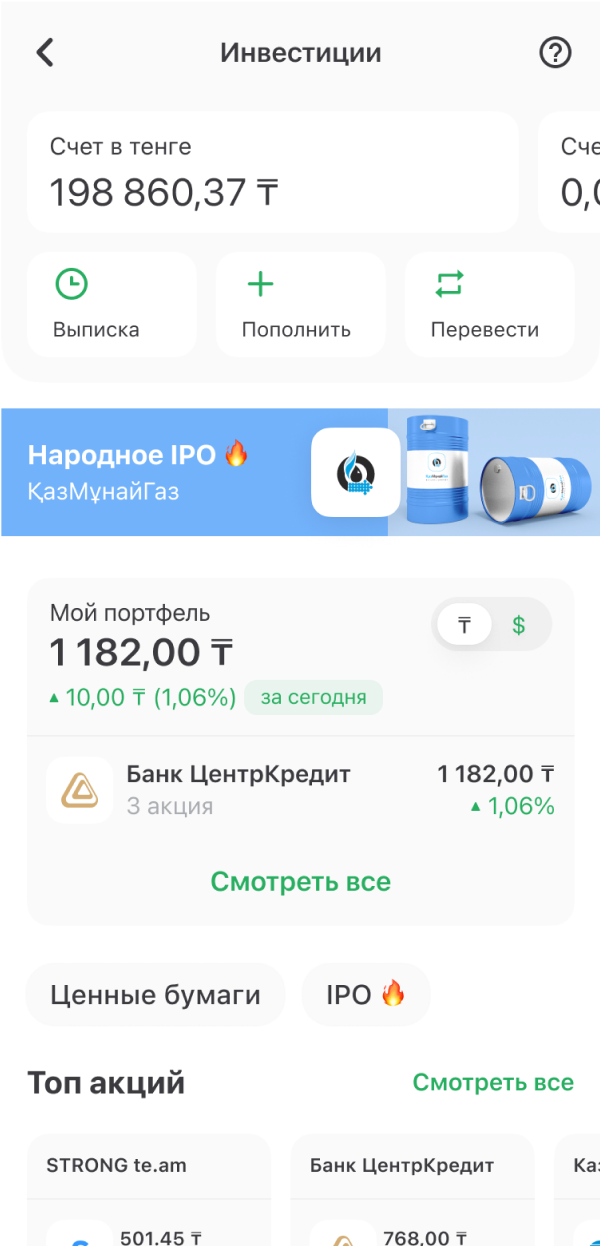The height and width of the screenshot is (1246, 600).
Task: Tap Пополнить to top up the account
Action: coord(300,304)
